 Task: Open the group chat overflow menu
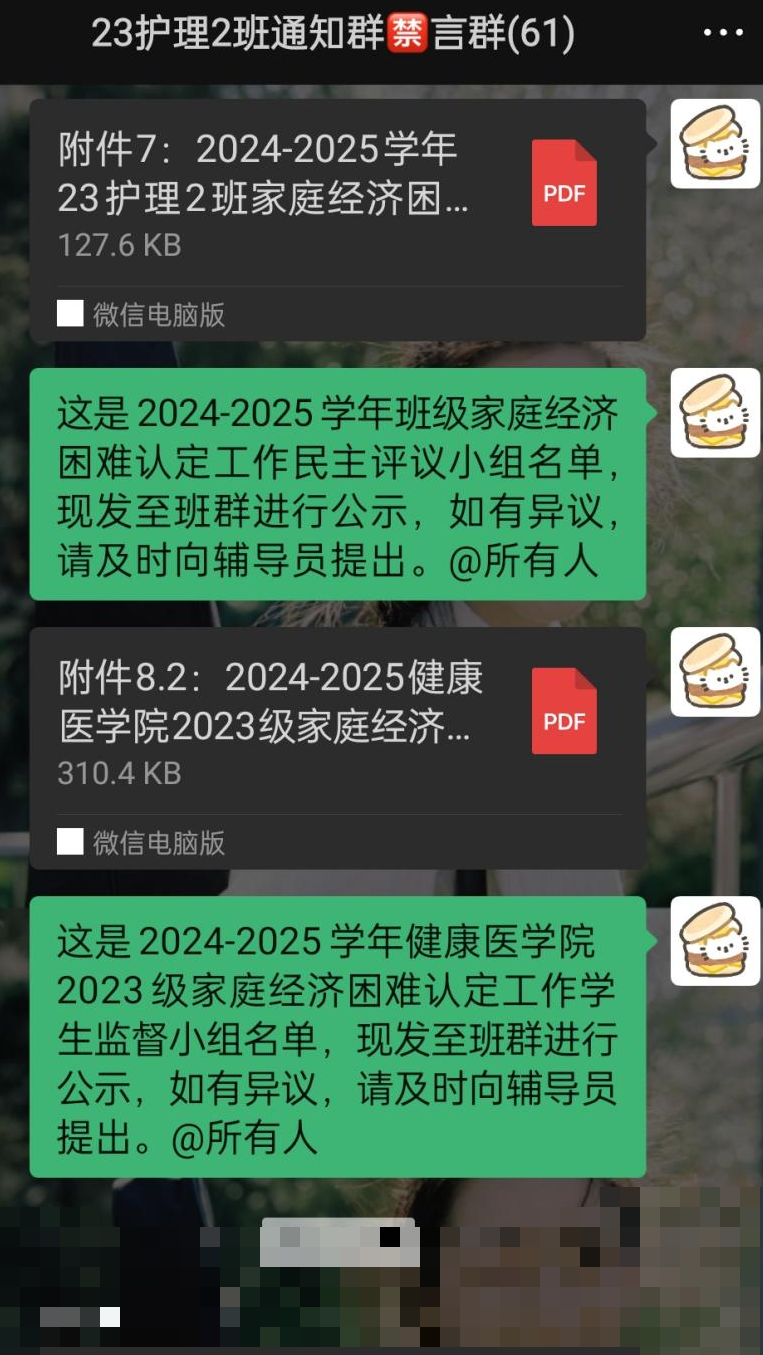point(723,34)
